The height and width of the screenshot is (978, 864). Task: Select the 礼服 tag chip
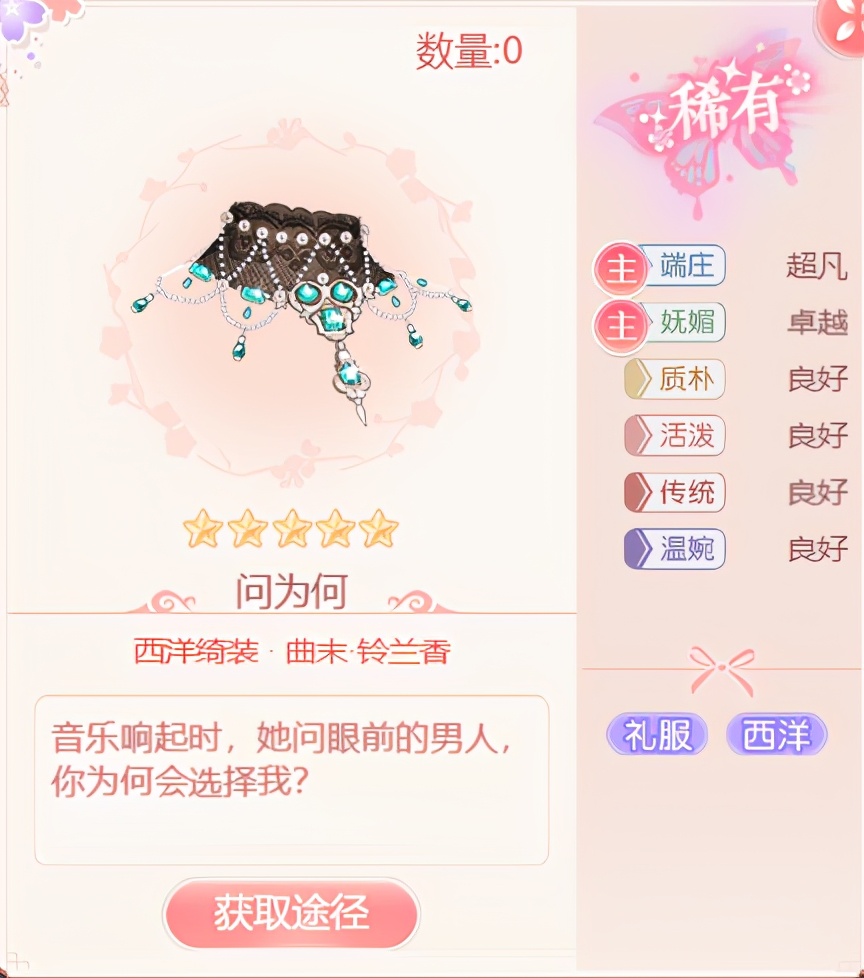(x=657, y=735)
